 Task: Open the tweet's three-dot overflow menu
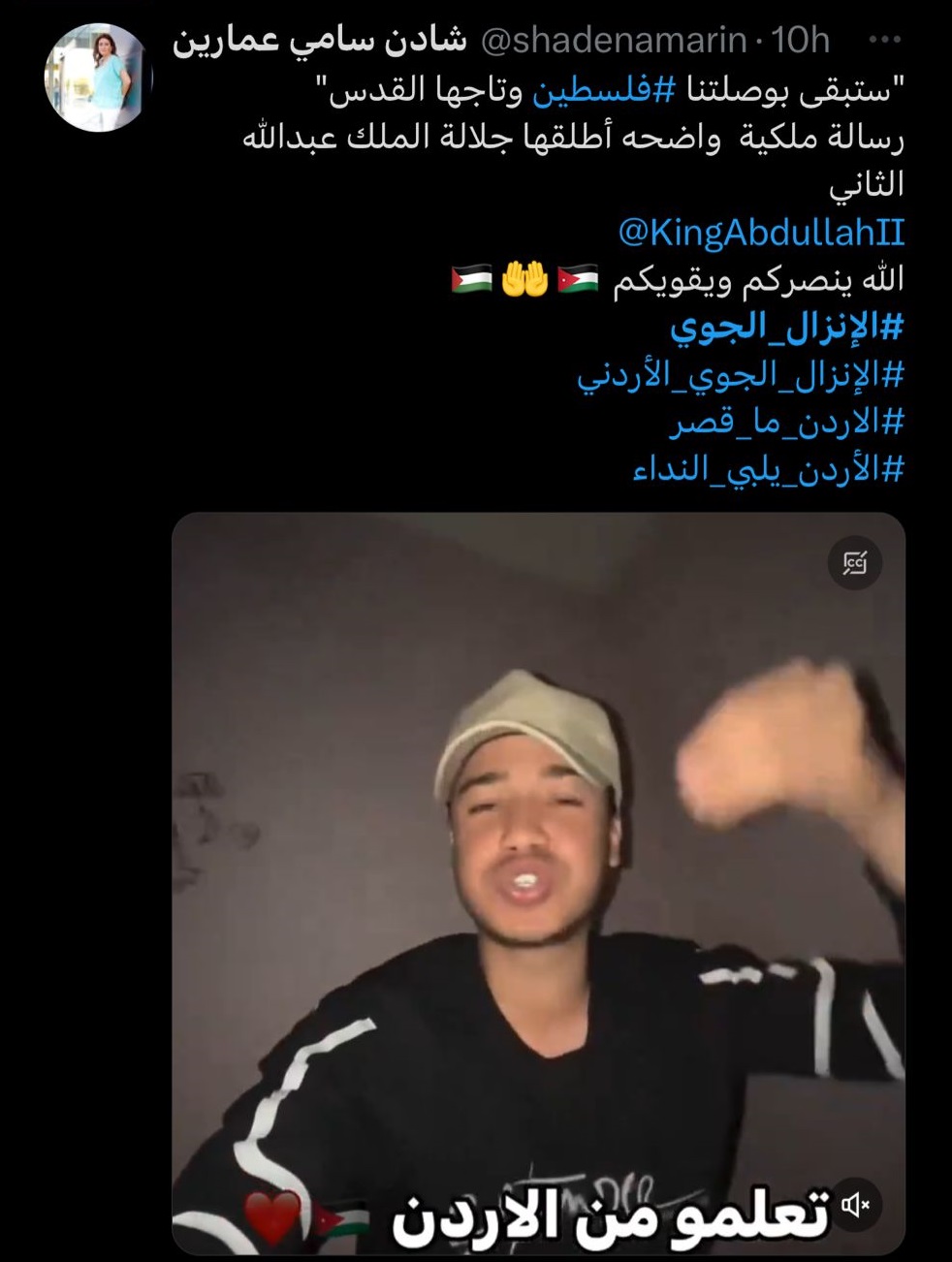[x=884, y=41]
